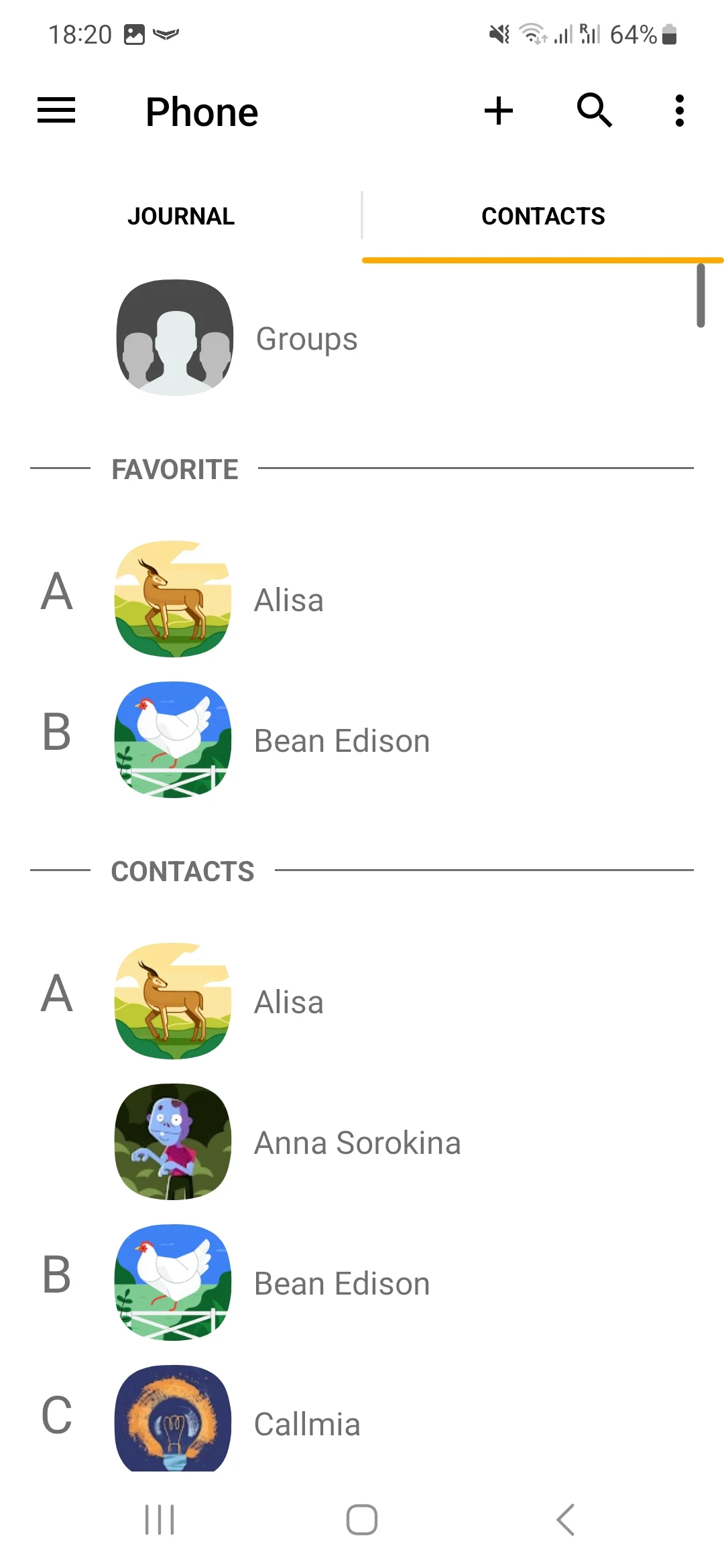
Task: Return to the home screen
Action: click(x=362, y=1519)
